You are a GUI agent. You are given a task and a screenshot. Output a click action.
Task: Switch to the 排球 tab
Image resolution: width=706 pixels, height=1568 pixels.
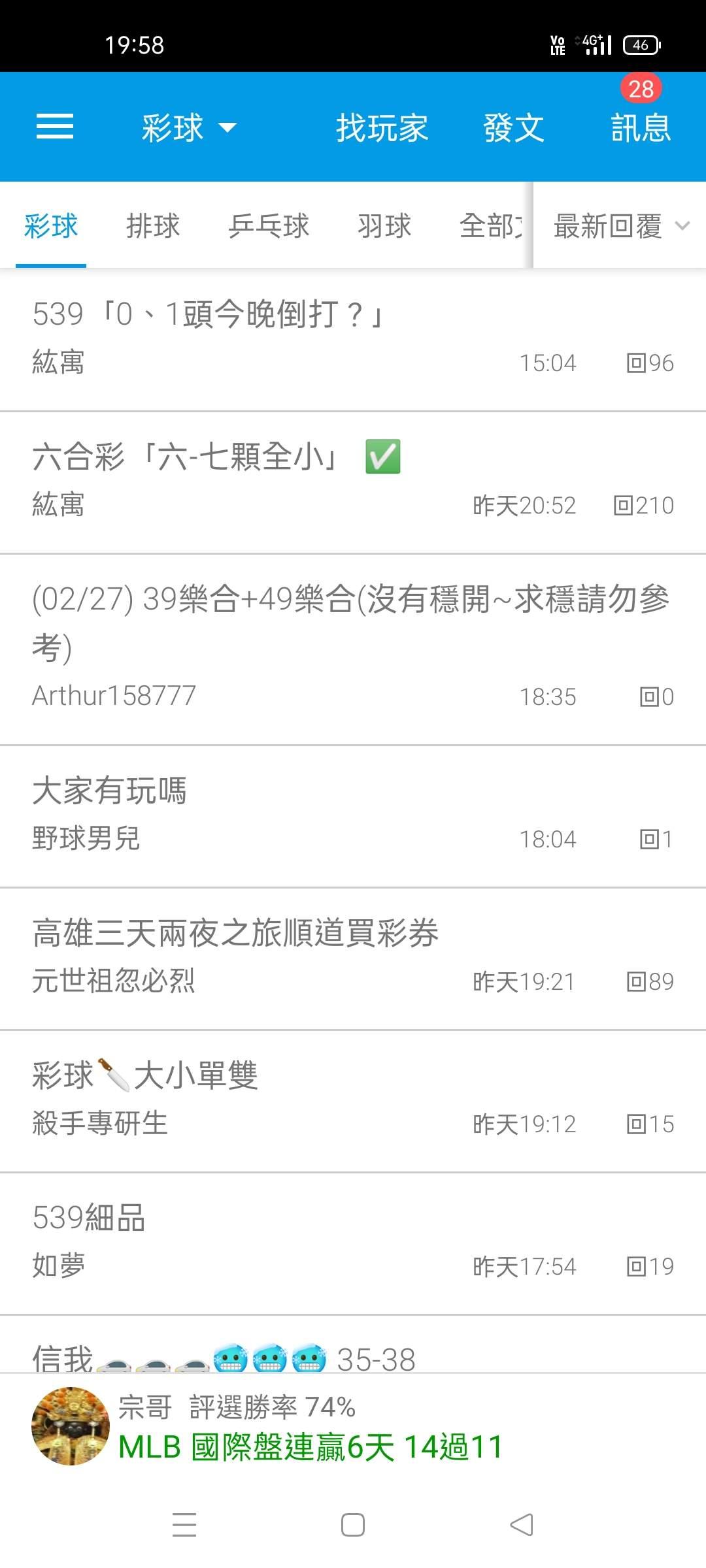click(x=153, y=226)
